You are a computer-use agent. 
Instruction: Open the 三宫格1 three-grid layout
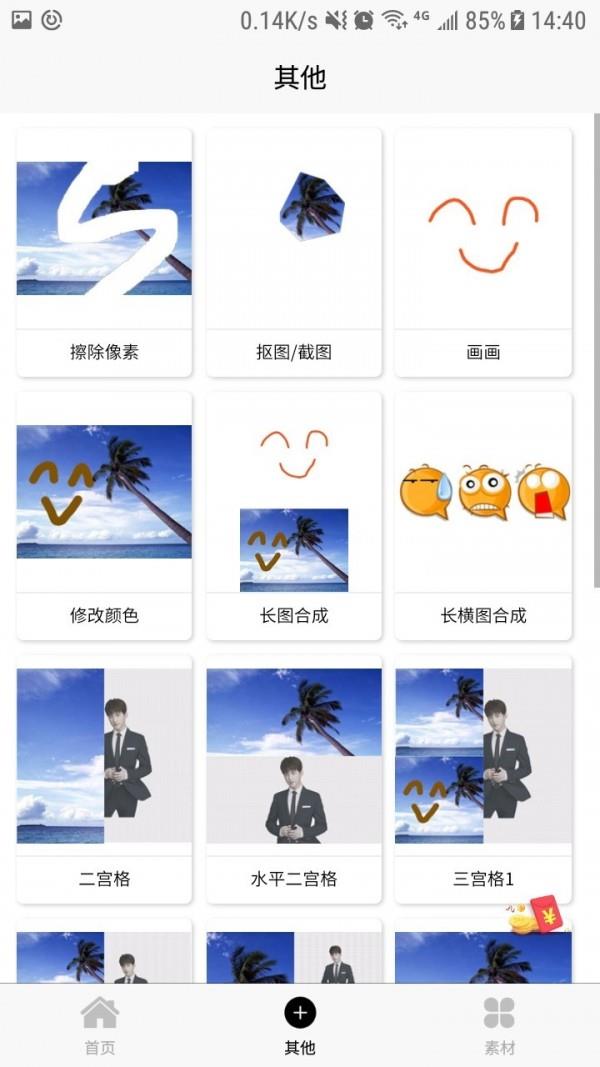[x=483, y=778]
